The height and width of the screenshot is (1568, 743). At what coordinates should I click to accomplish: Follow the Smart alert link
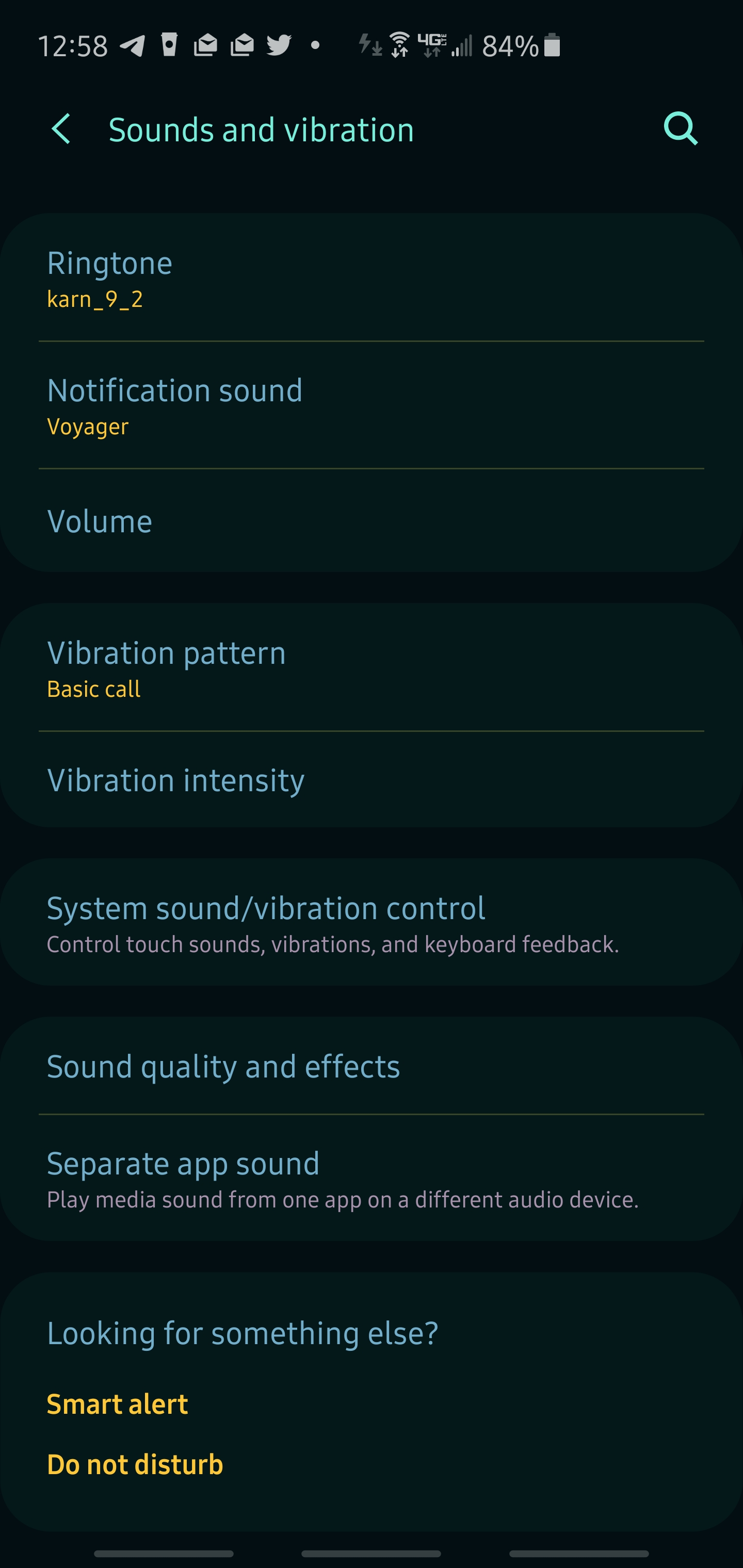click(118, 1404)
